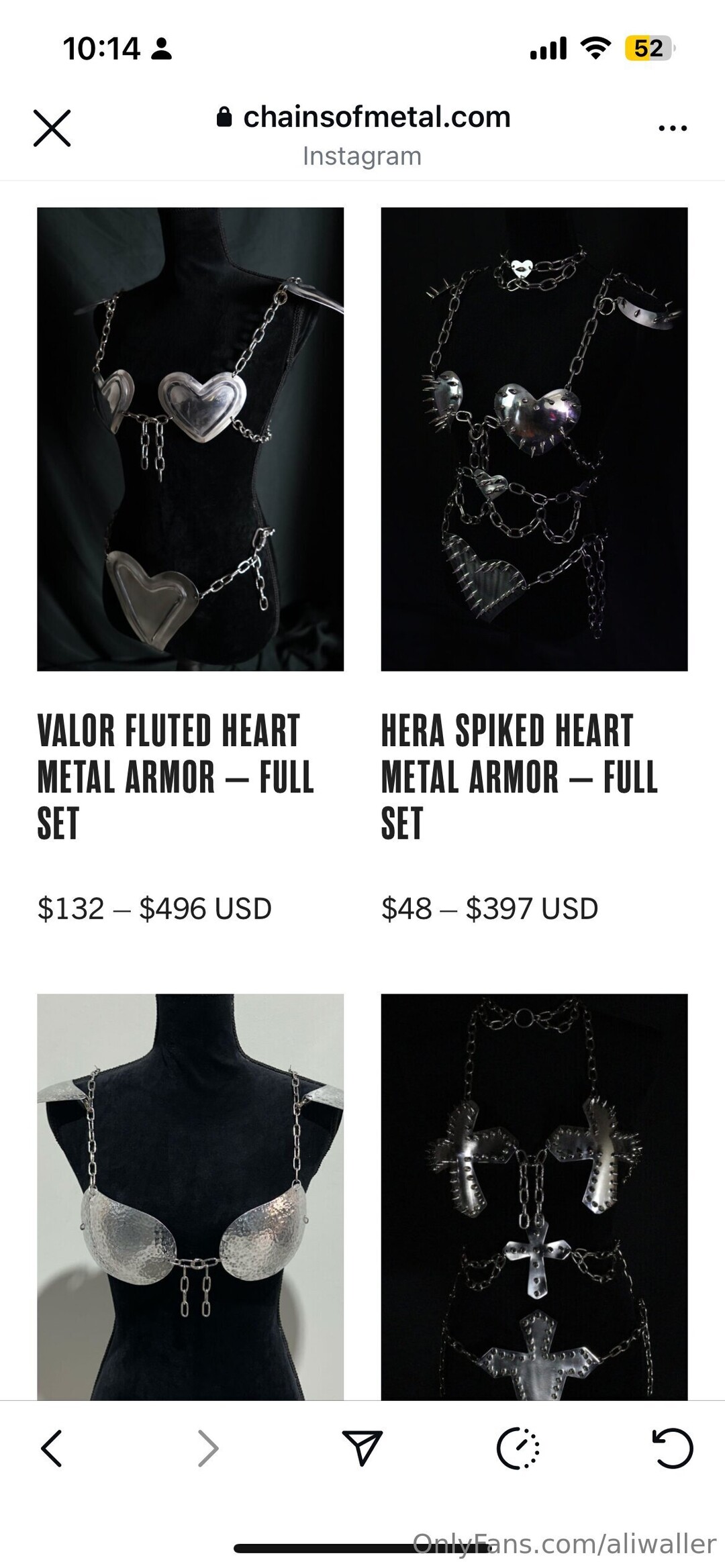Reload the web page

click(x=672, y=1449)
